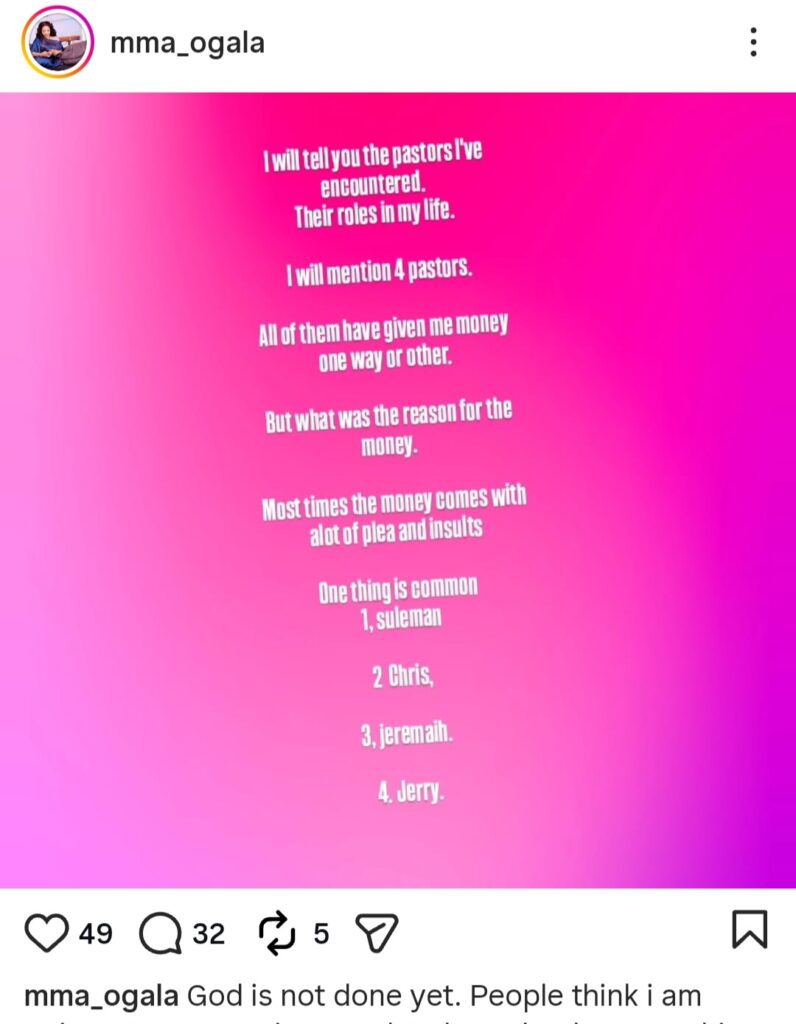Like this post with the heart icon
This screenshot has width=796, height=1024.
(x=45, y=933)
